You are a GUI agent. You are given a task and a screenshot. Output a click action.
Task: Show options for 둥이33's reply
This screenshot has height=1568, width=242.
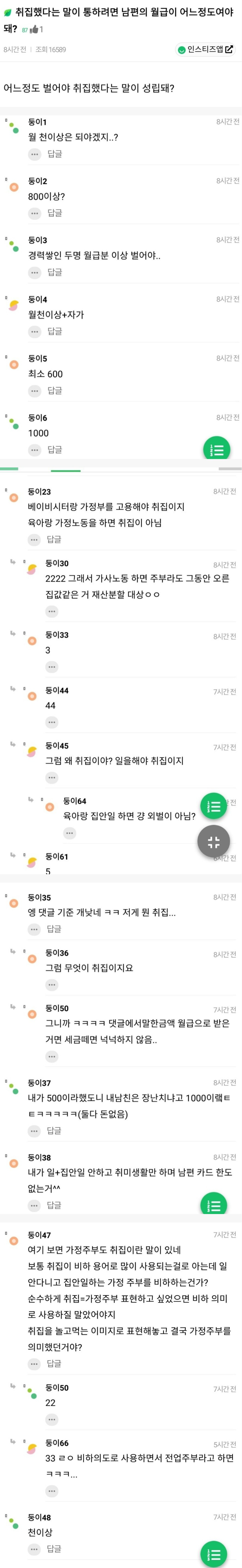coord(52,667)
